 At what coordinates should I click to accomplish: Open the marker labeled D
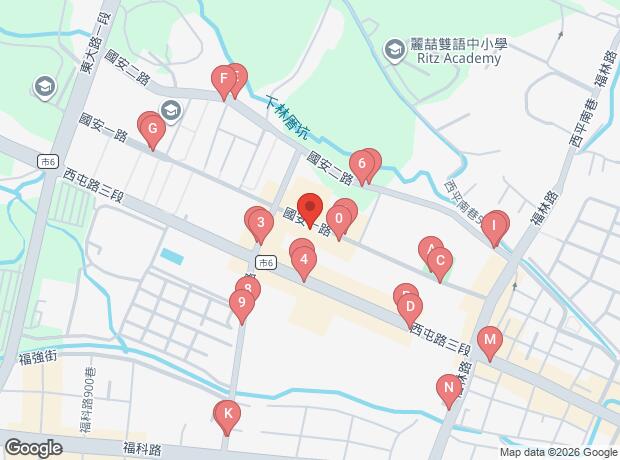tap(410, 310)
